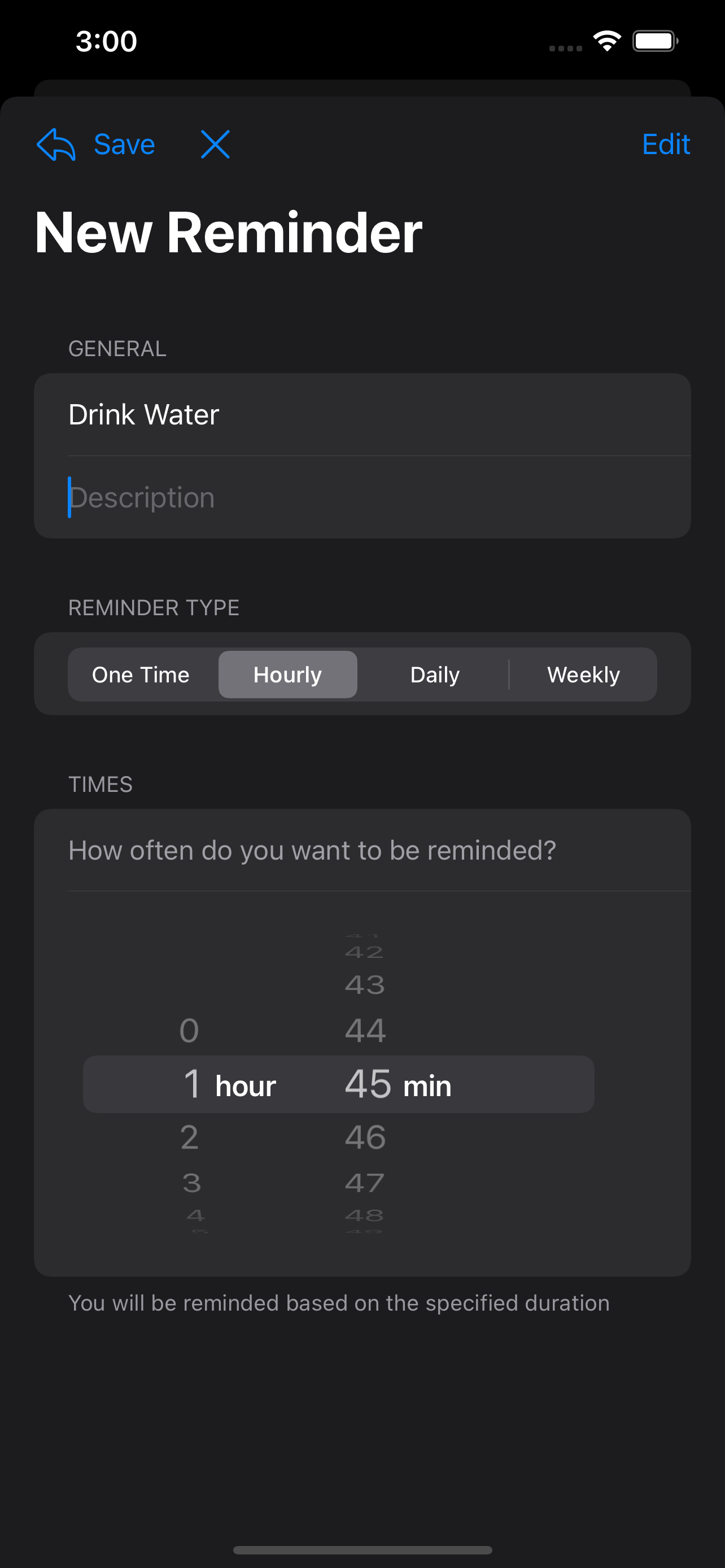Select 46 in the minutes wheel
The height and width of the screenshot is (1568, 725).
(365, 1137)
